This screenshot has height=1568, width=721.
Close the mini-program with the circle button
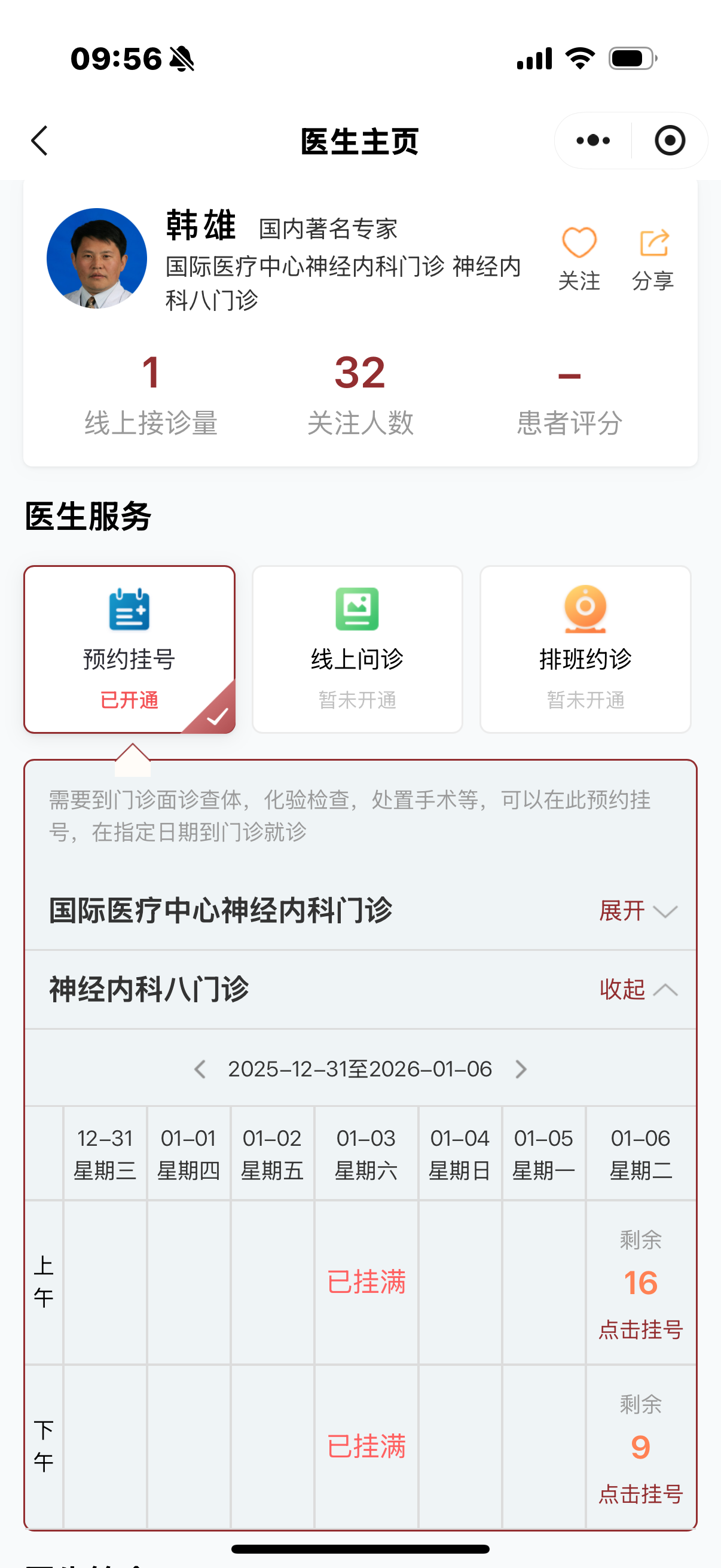(x=669, y=141)
